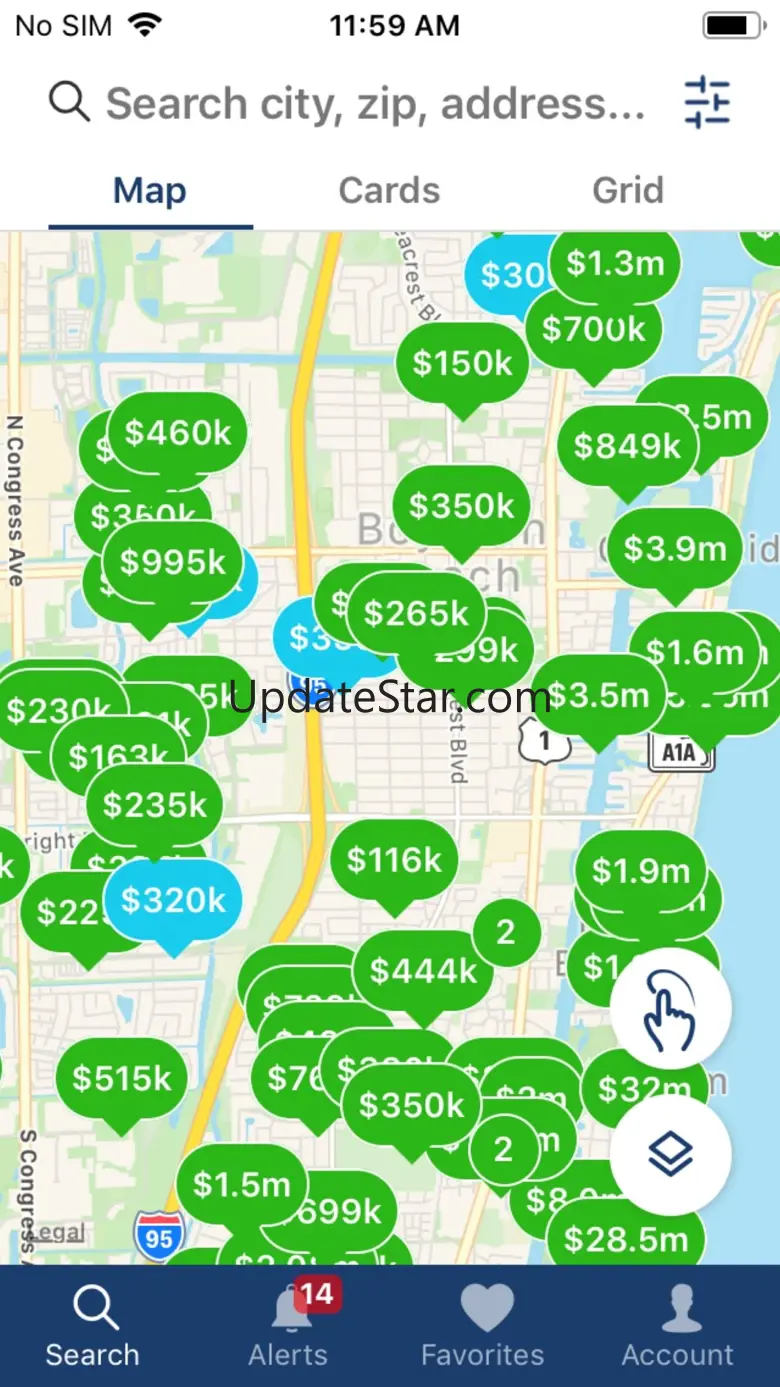Open the Account tab

pos(678,1325)
